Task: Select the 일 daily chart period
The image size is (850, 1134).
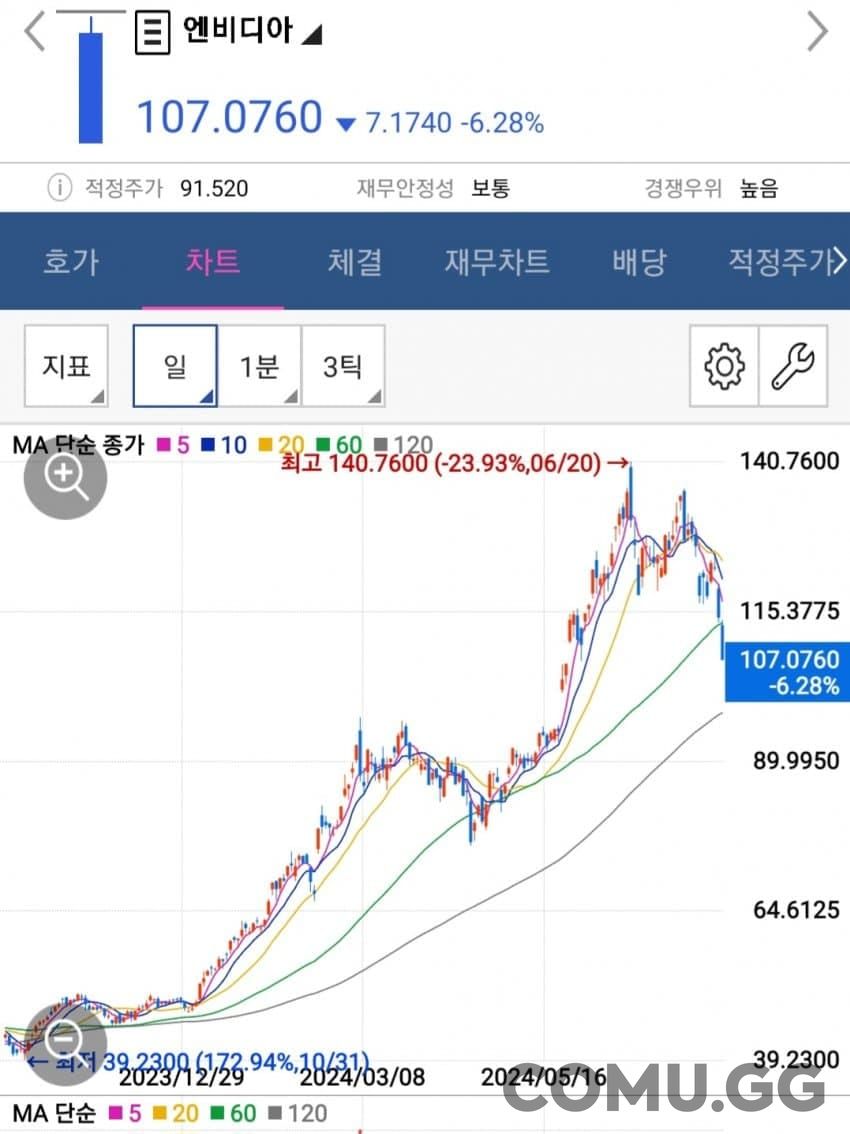Action: tap(175, 366)
